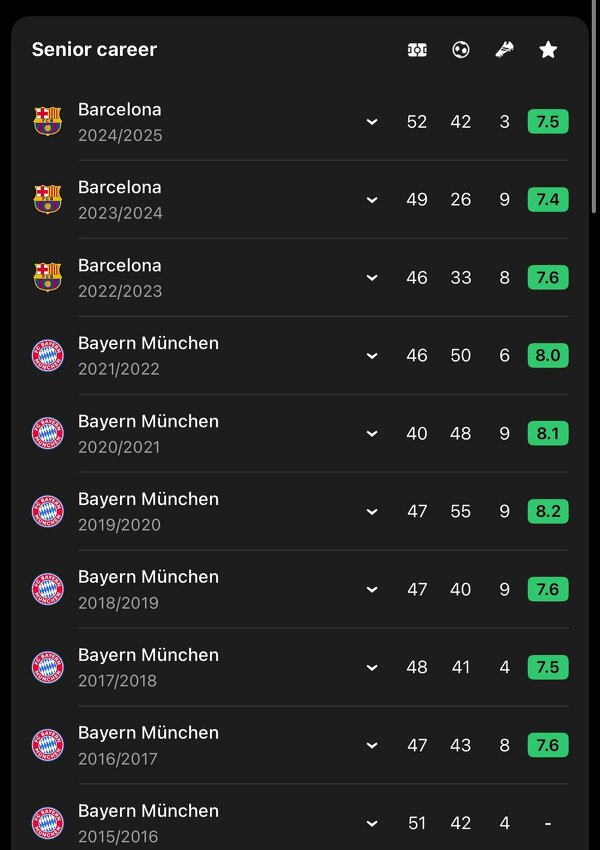This screenshot has height=850, width=600.
Task: Expand the Barcelona 2022/2023 season row
Action: pos(372,278)
